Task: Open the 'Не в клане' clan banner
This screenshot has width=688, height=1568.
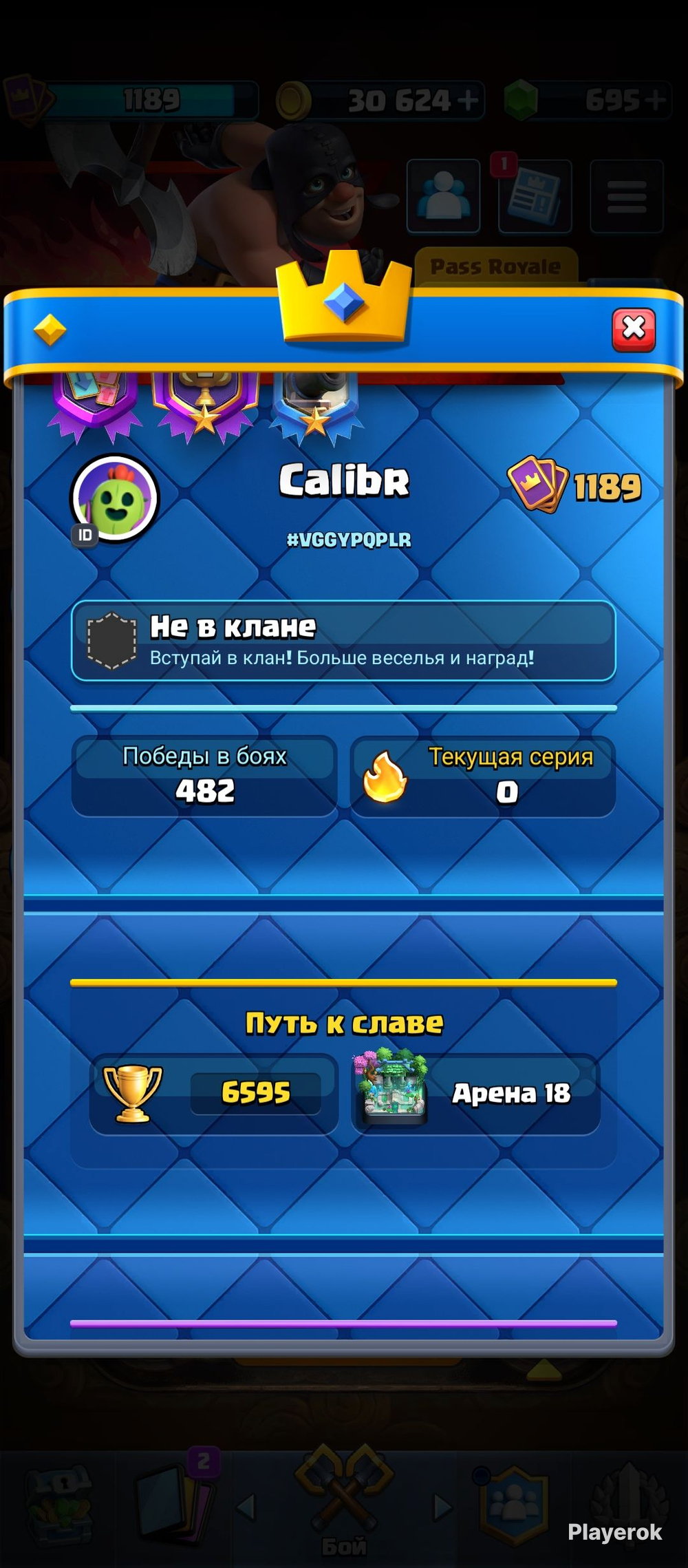Action: [343, 641]
